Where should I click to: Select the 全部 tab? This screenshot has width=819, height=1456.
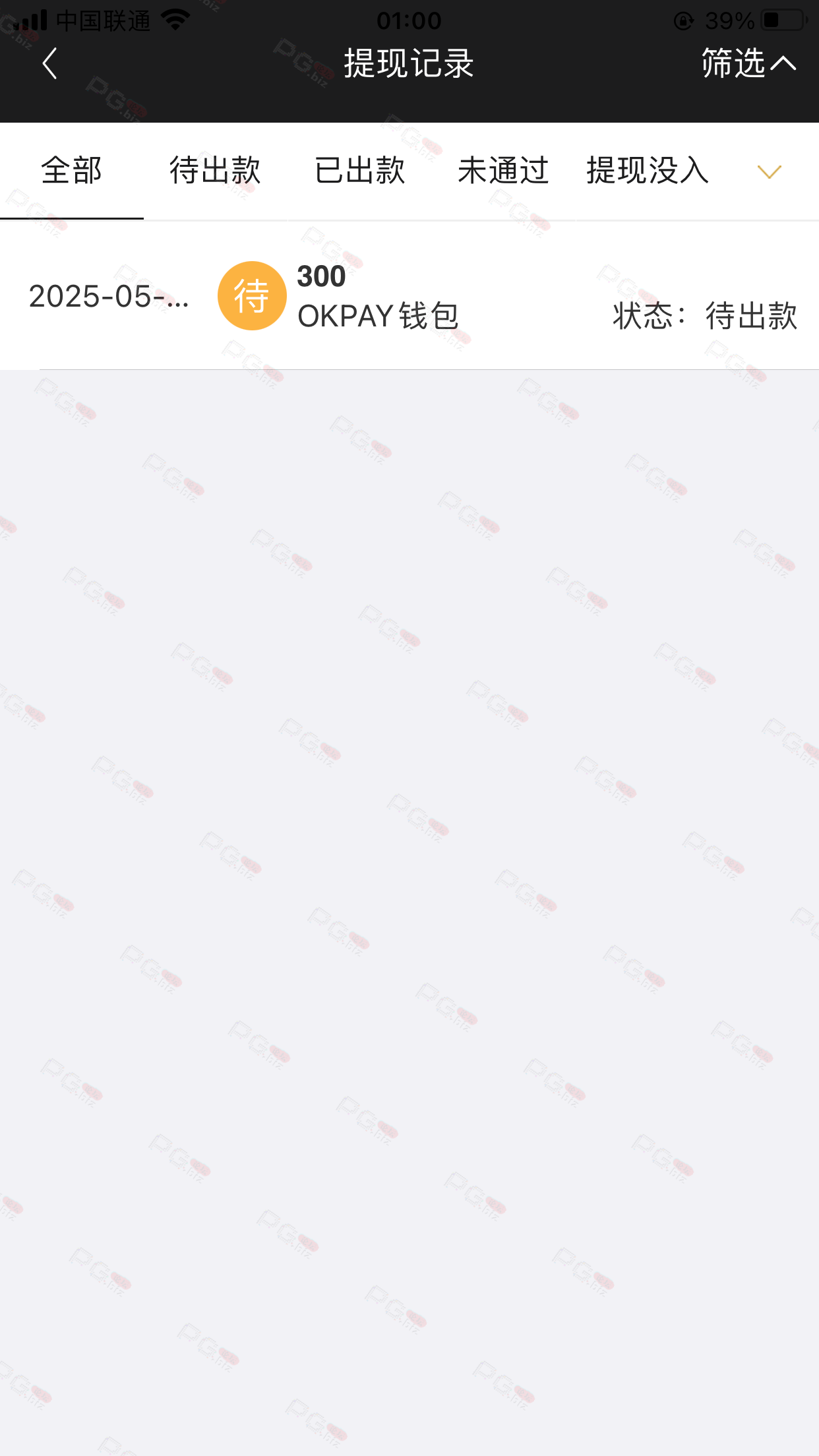tap(71, 171)
